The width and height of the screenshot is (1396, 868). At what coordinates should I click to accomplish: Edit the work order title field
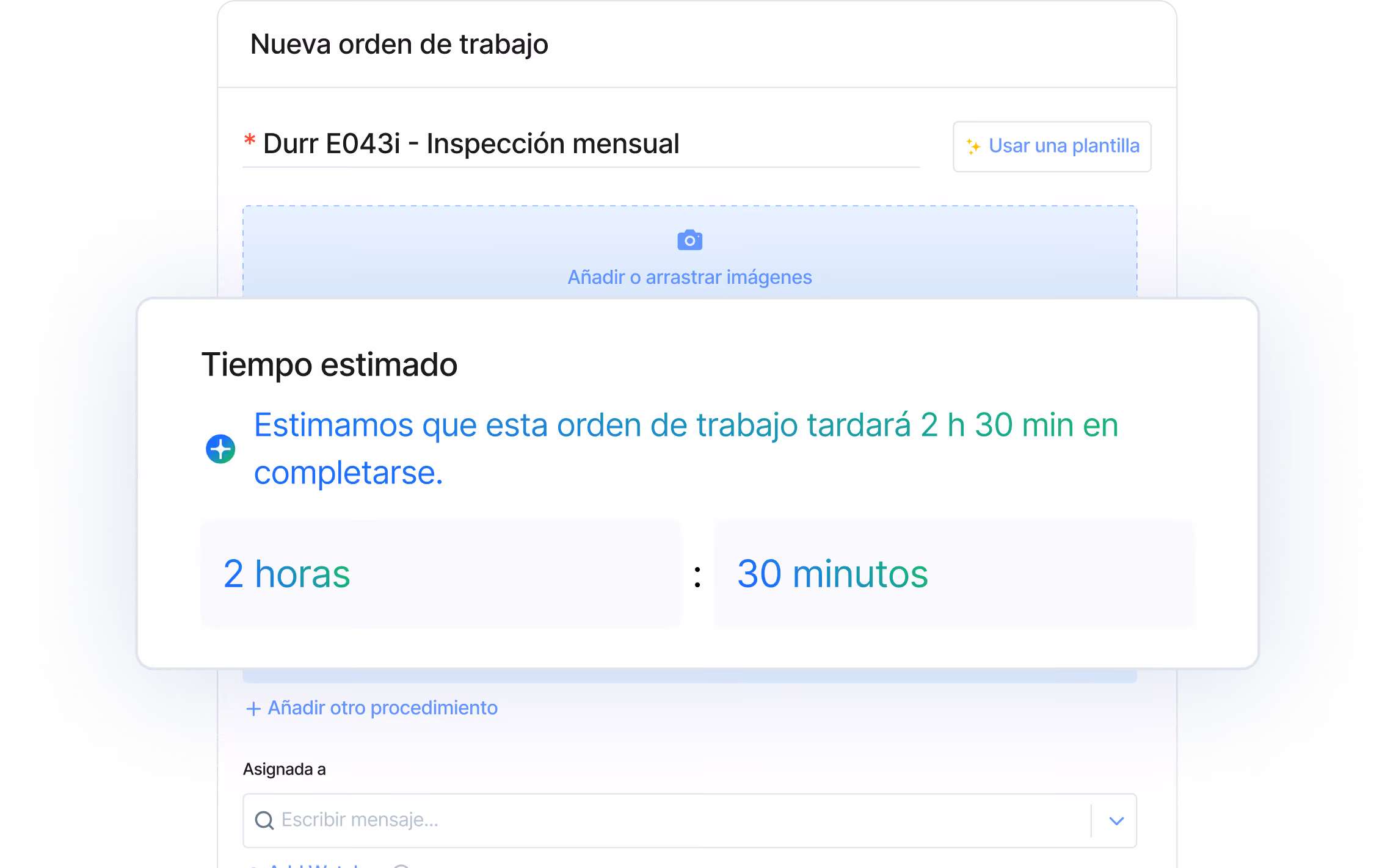[x=581, y=145]
